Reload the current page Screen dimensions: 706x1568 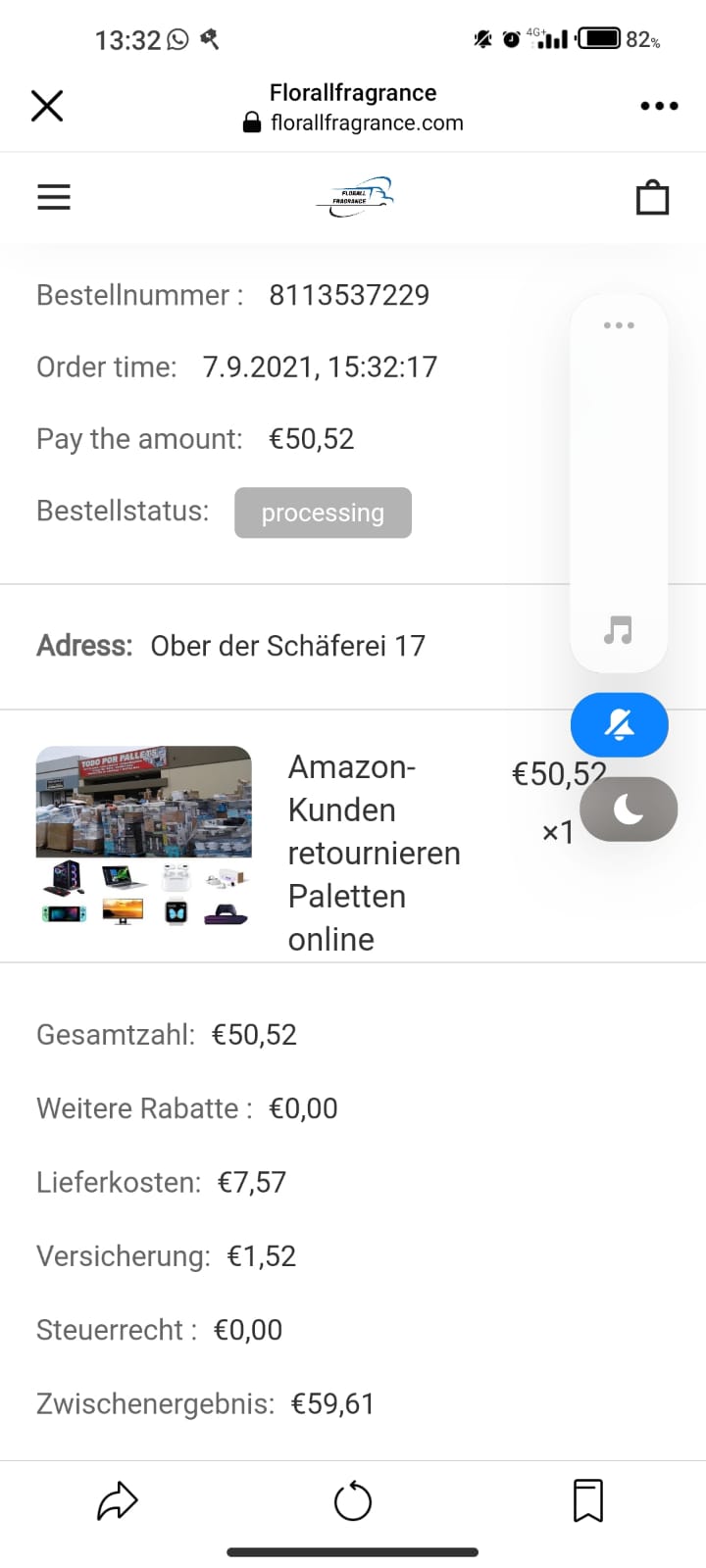point(353,1501)
